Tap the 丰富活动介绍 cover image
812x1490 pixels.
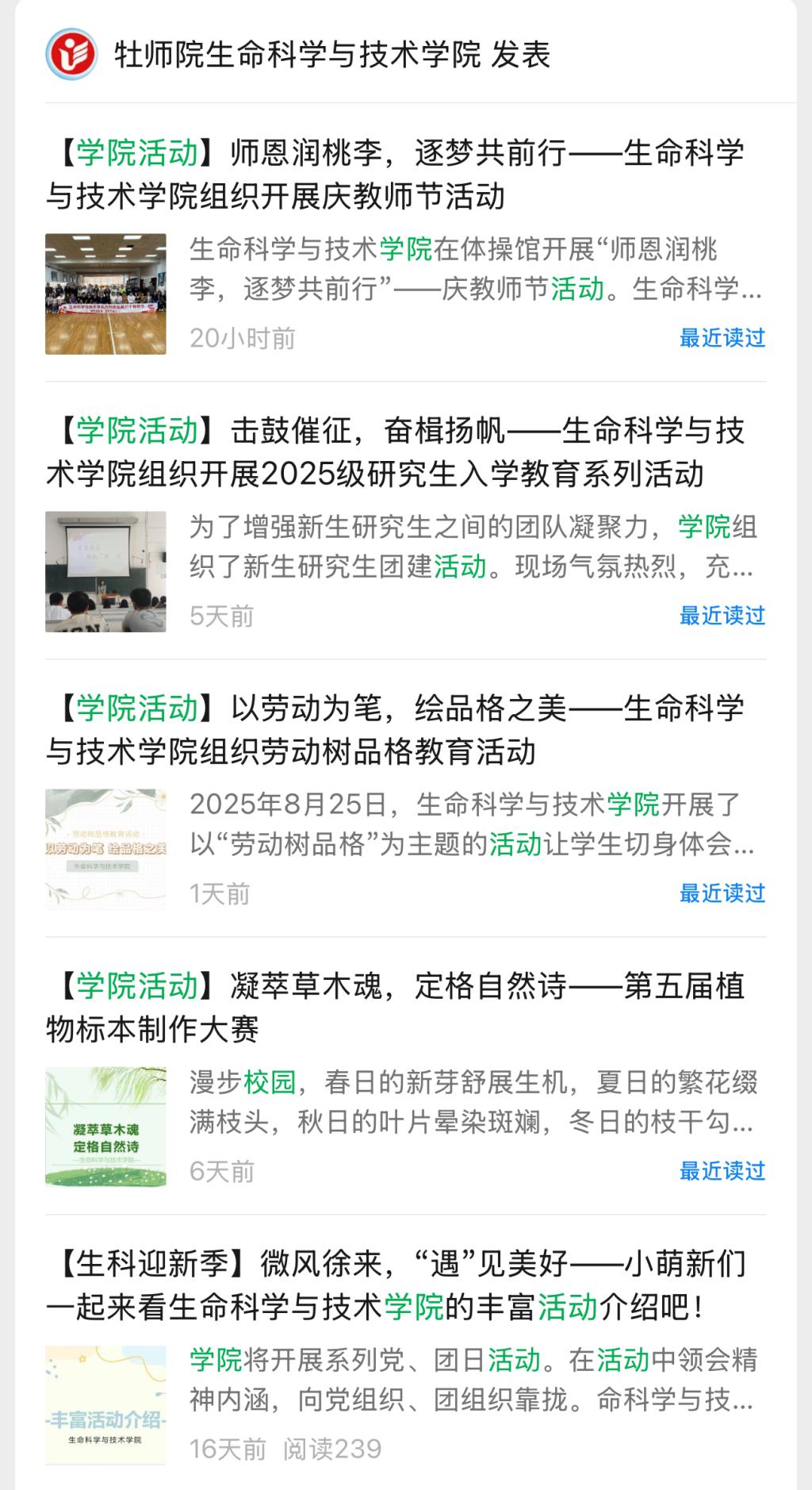[x=105, y=1404]
